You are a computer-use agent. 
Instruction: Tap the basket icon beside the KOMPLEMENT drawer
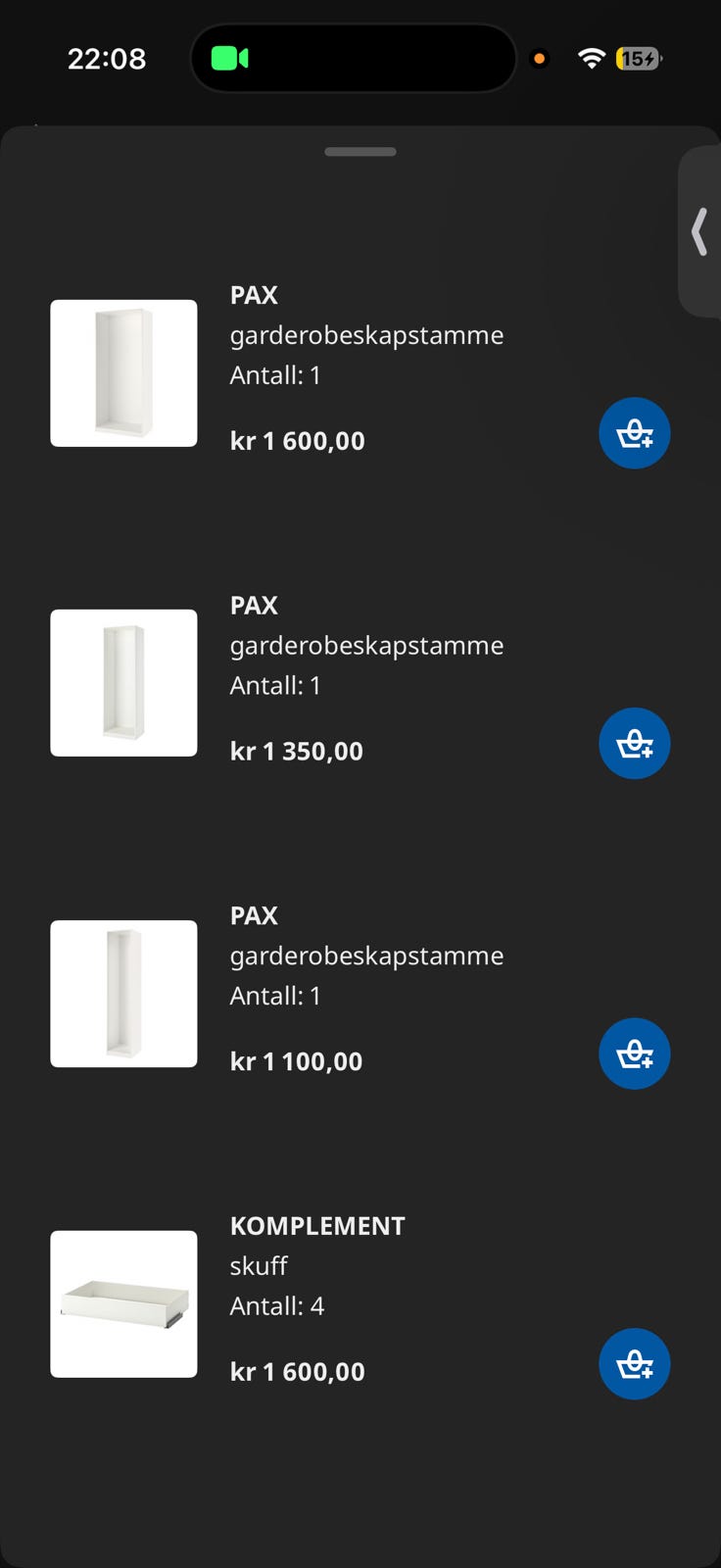pos(634,1363)
